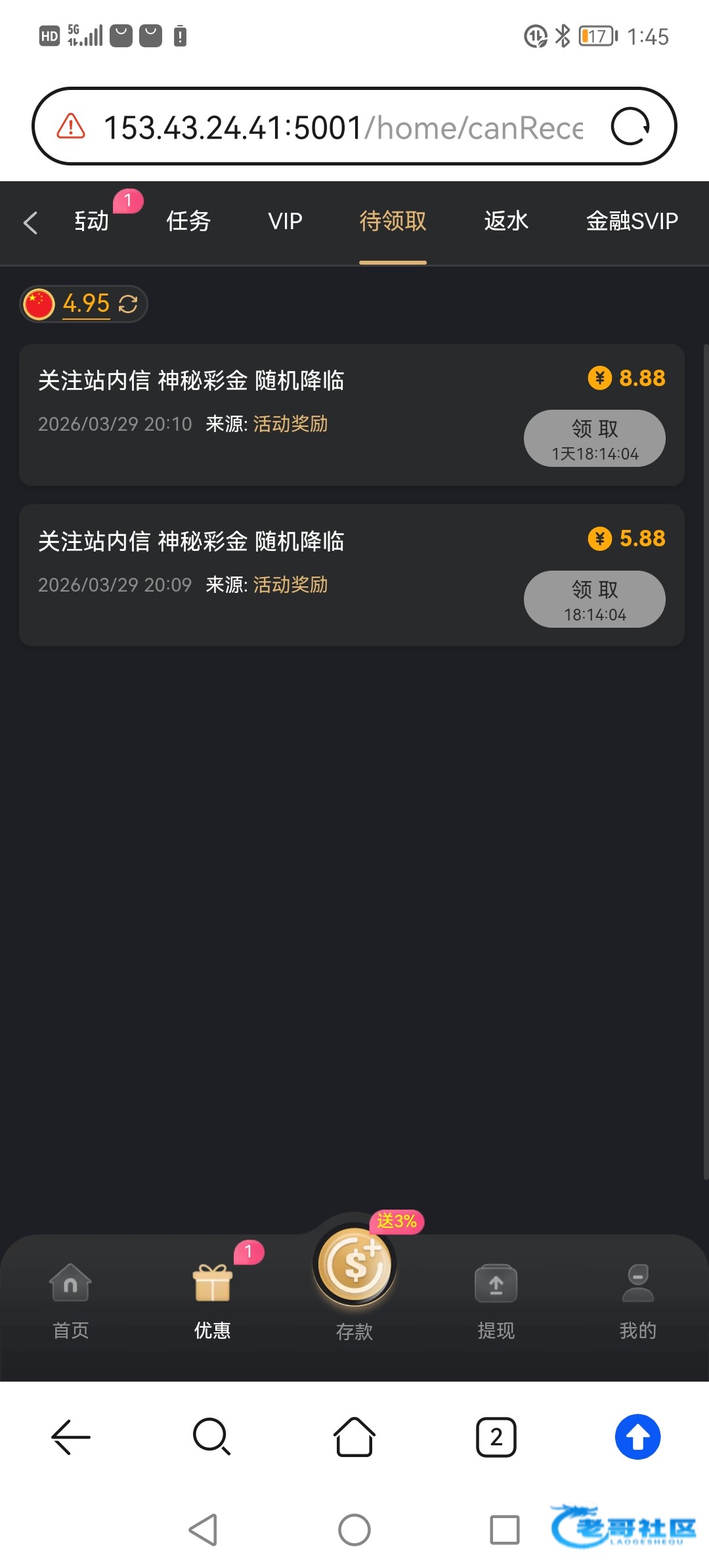The width and height of the screenshot is (709, 1568).
Task: Switch to the 任务 tab
Action: 188,221
